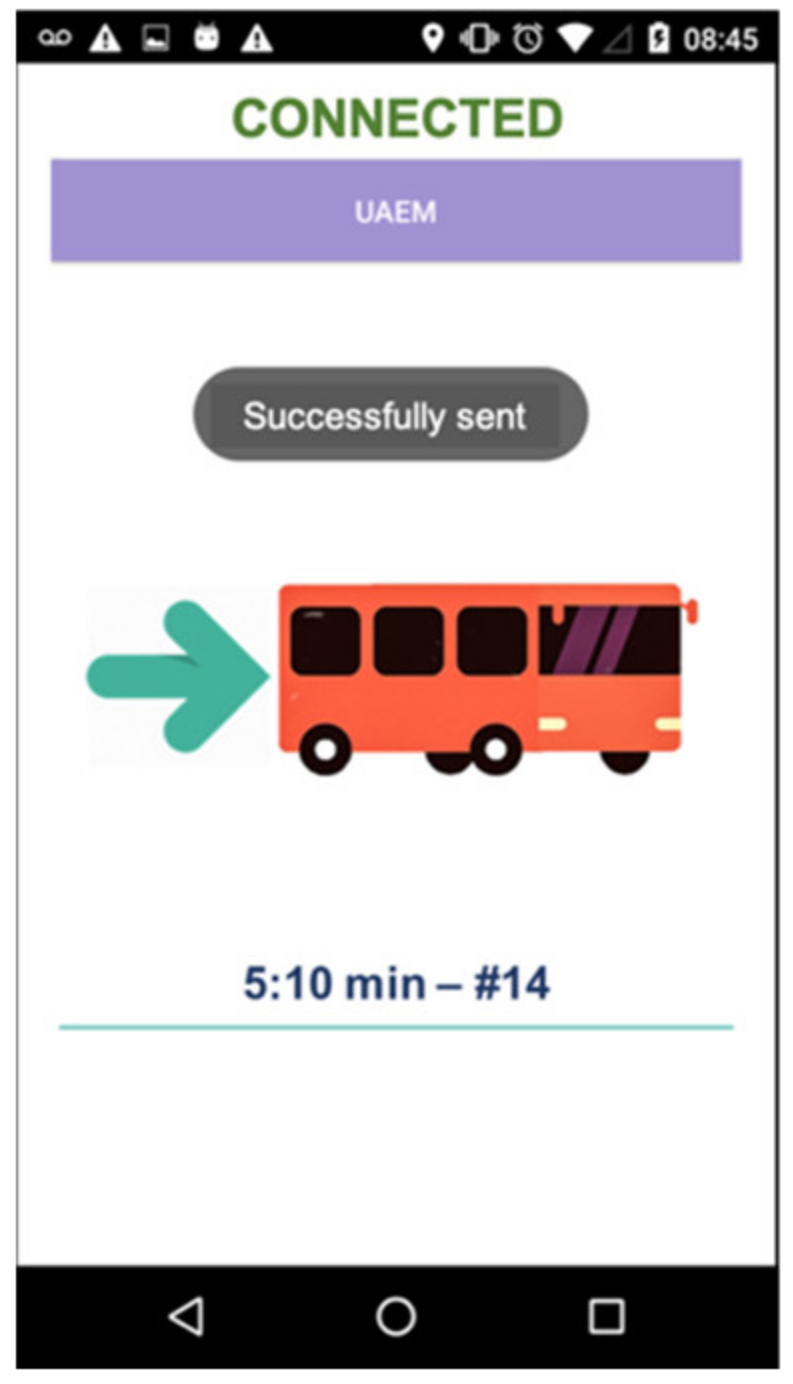793x1384 pixels.
Task: Go back with the navigation back button
Action: (187, 1316)
